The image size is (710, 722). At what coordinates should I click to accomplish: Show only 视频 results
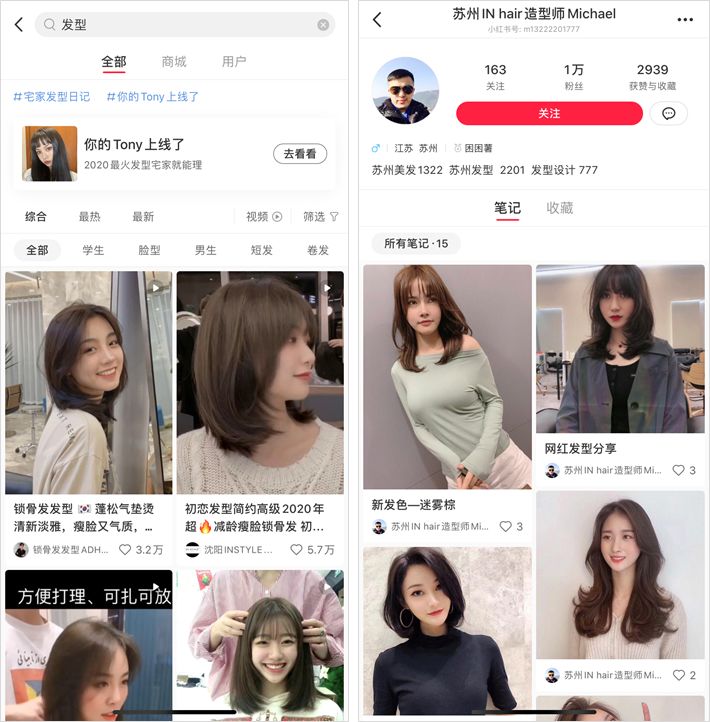coord(264,216)
